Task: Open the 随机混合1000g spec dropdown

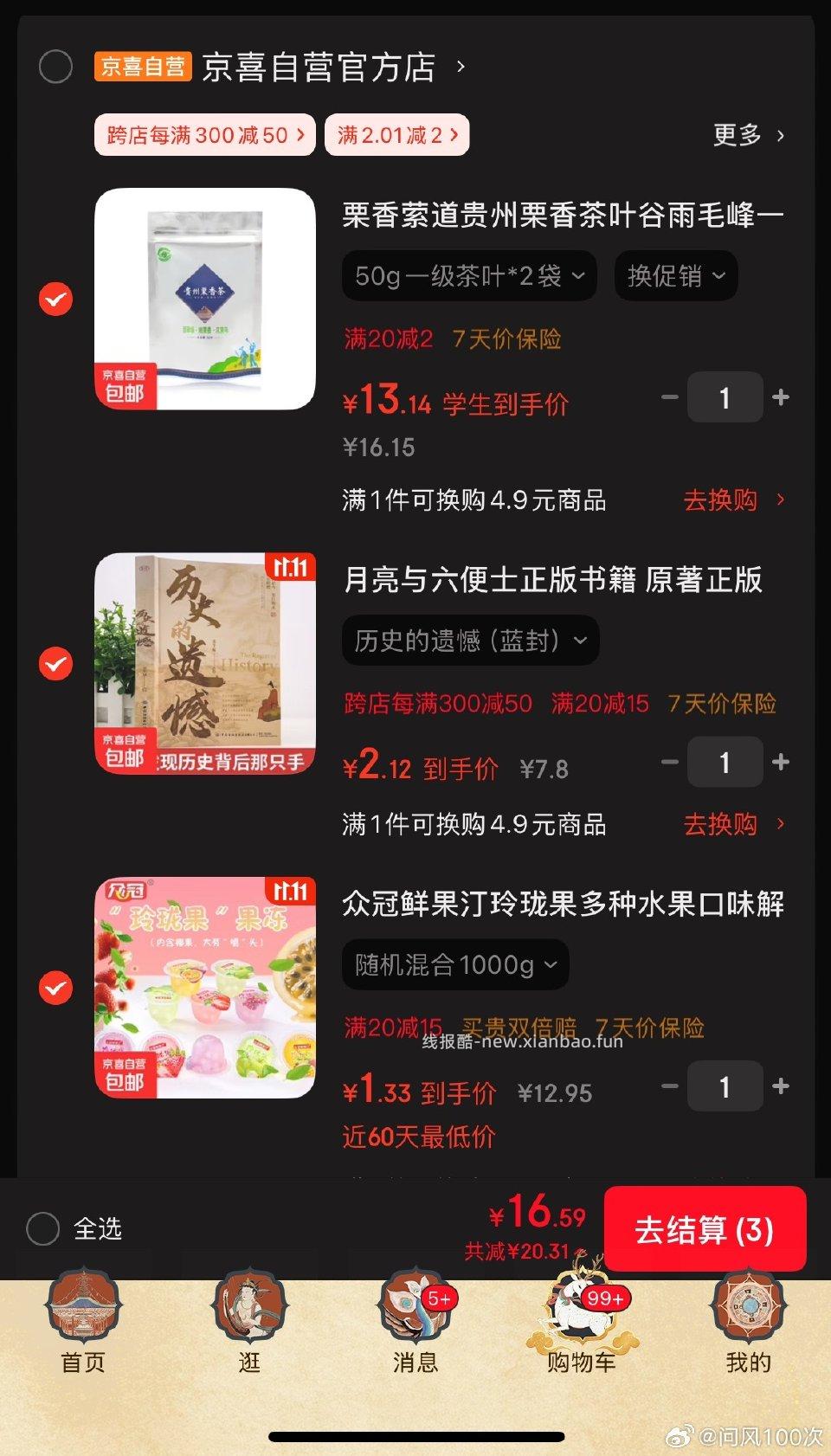Action: coord(454,964)
